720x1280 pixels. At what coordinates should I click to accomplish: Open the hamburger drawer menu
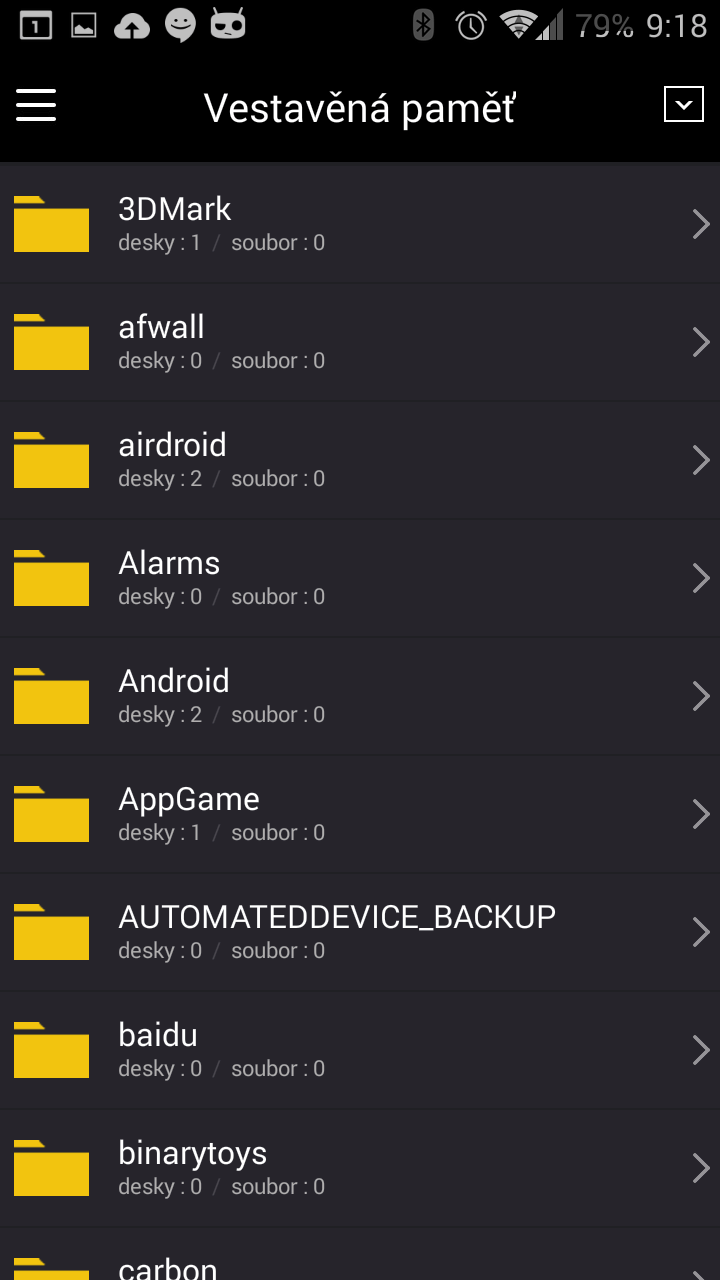tap(36, 105)
